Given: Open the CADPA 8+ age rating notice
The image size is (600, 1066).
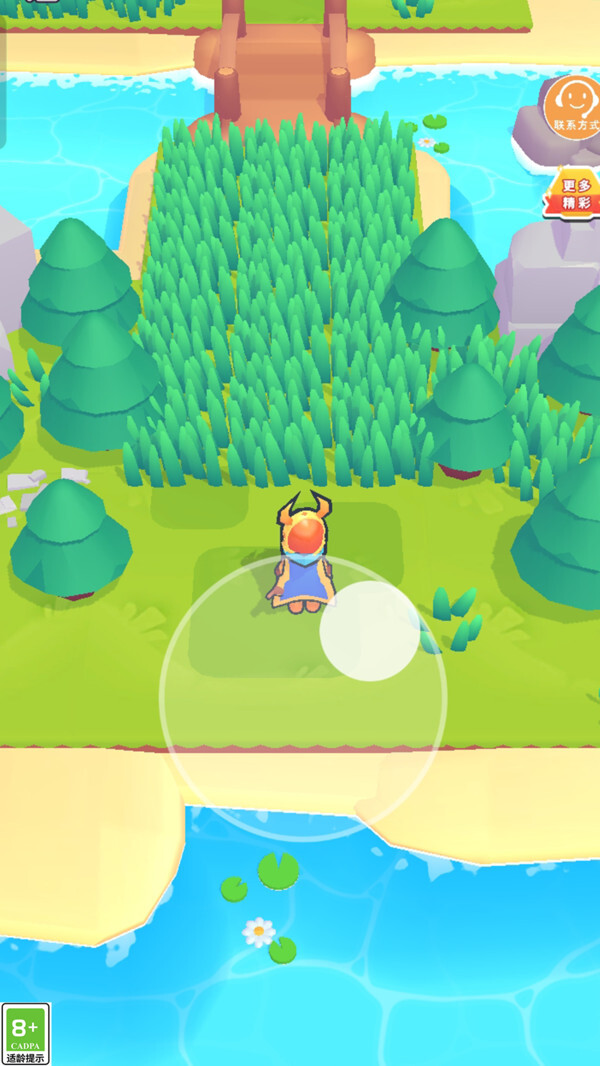Looking at the screenshot, I should coord(25,1033).
